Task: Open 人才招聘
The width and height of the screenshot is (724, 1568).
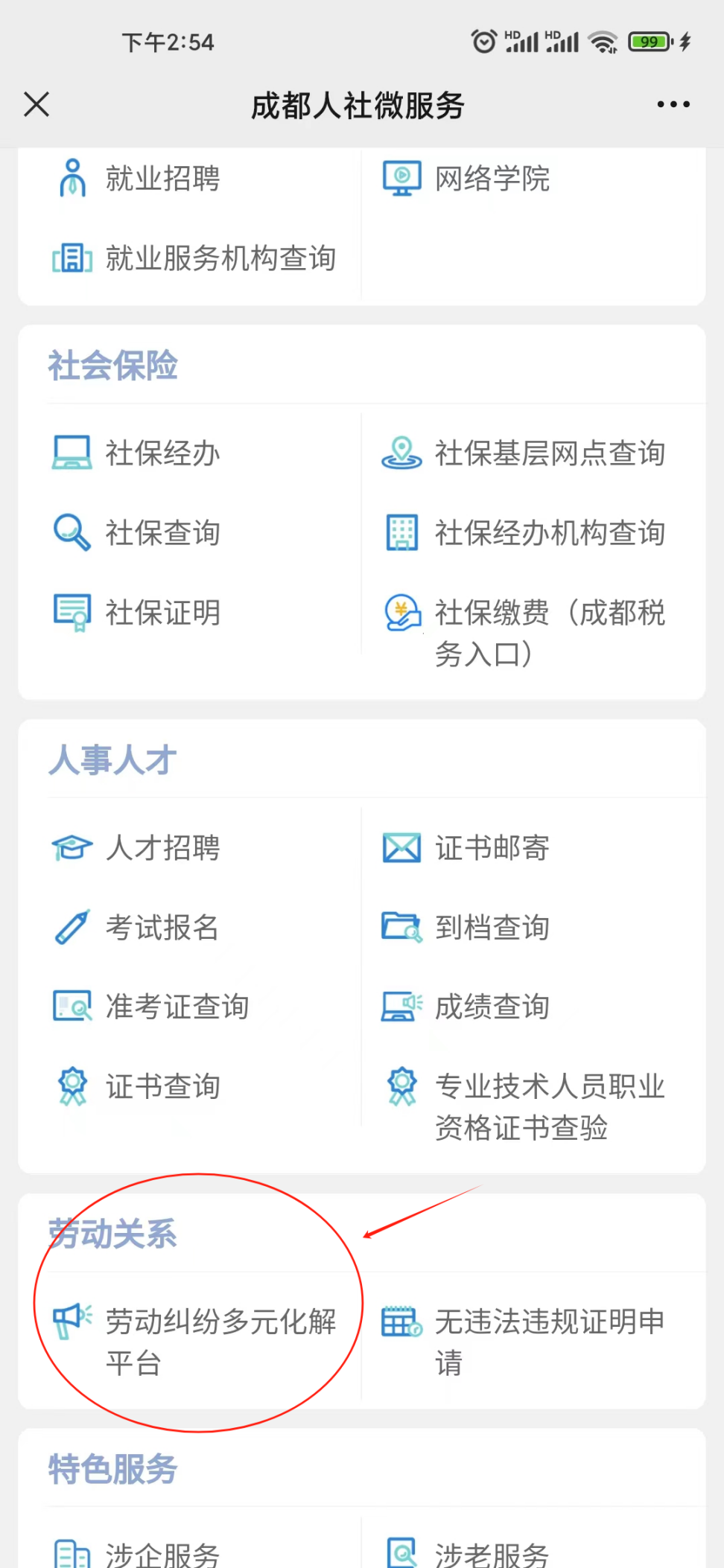Action: (x=162, y=848)
